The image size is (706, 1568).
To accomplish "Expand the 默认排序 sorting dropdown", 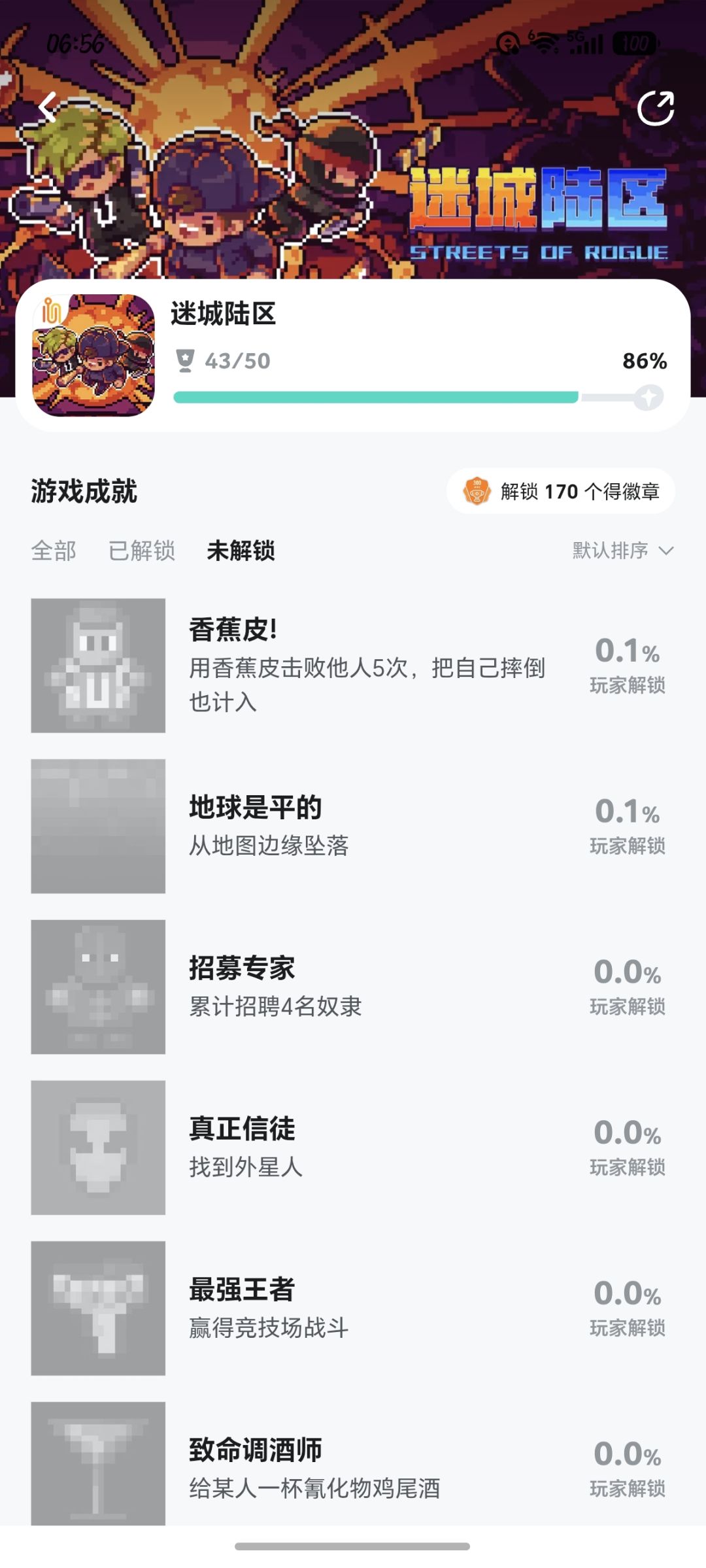I will click(x=623, y=551).
